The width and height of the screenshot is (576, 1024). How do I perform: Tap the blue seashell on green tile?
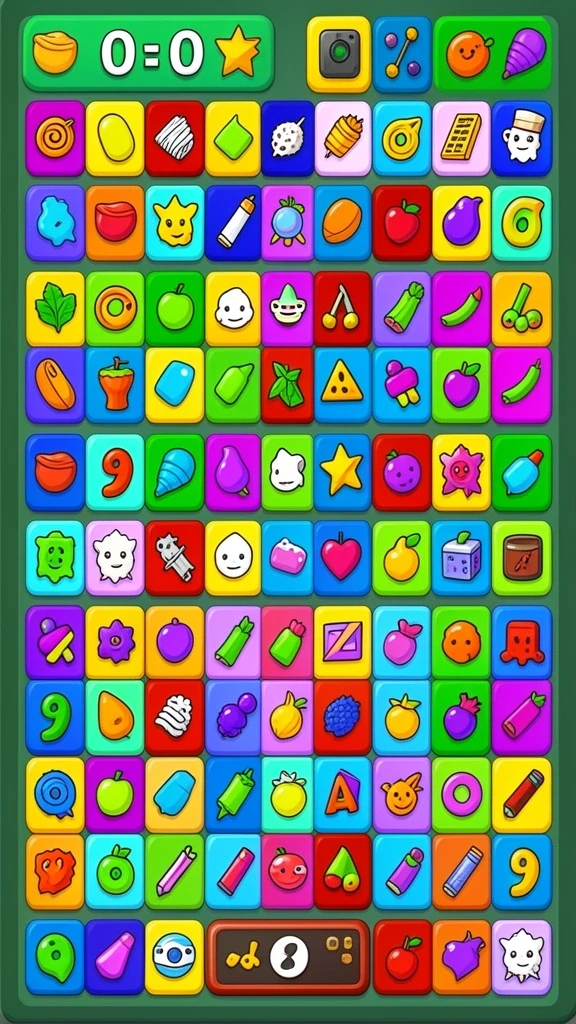coord(174,472)
